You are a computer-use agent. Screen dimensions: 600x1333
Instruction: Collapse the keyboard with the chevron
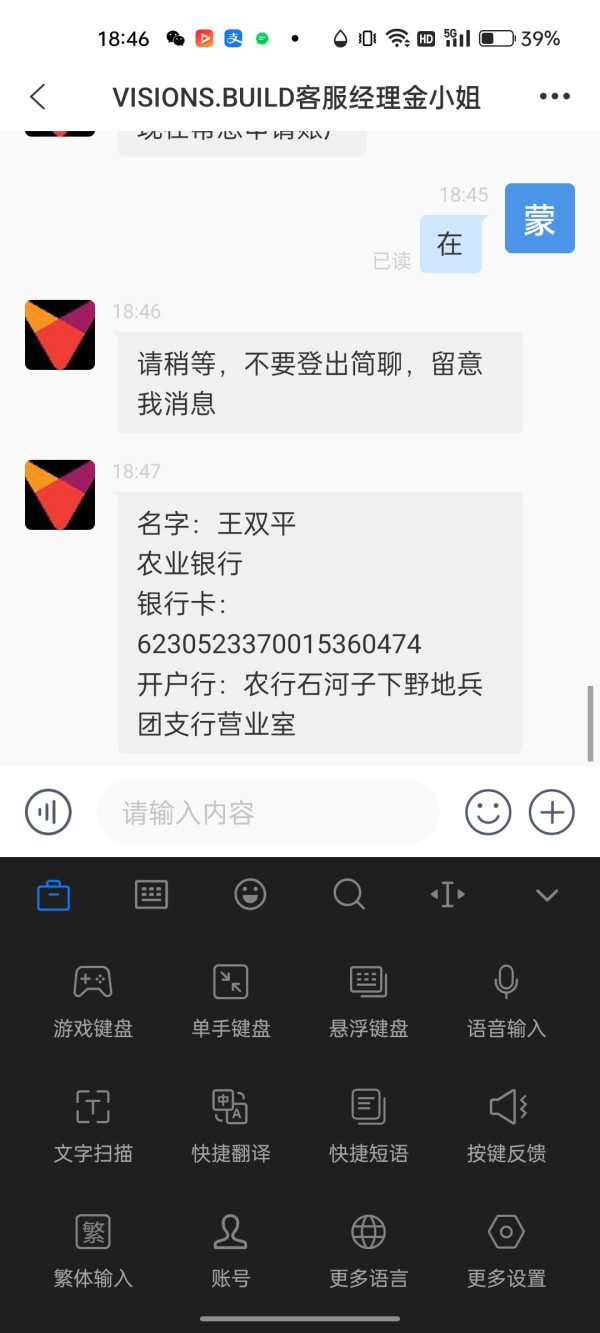[546, 895]
